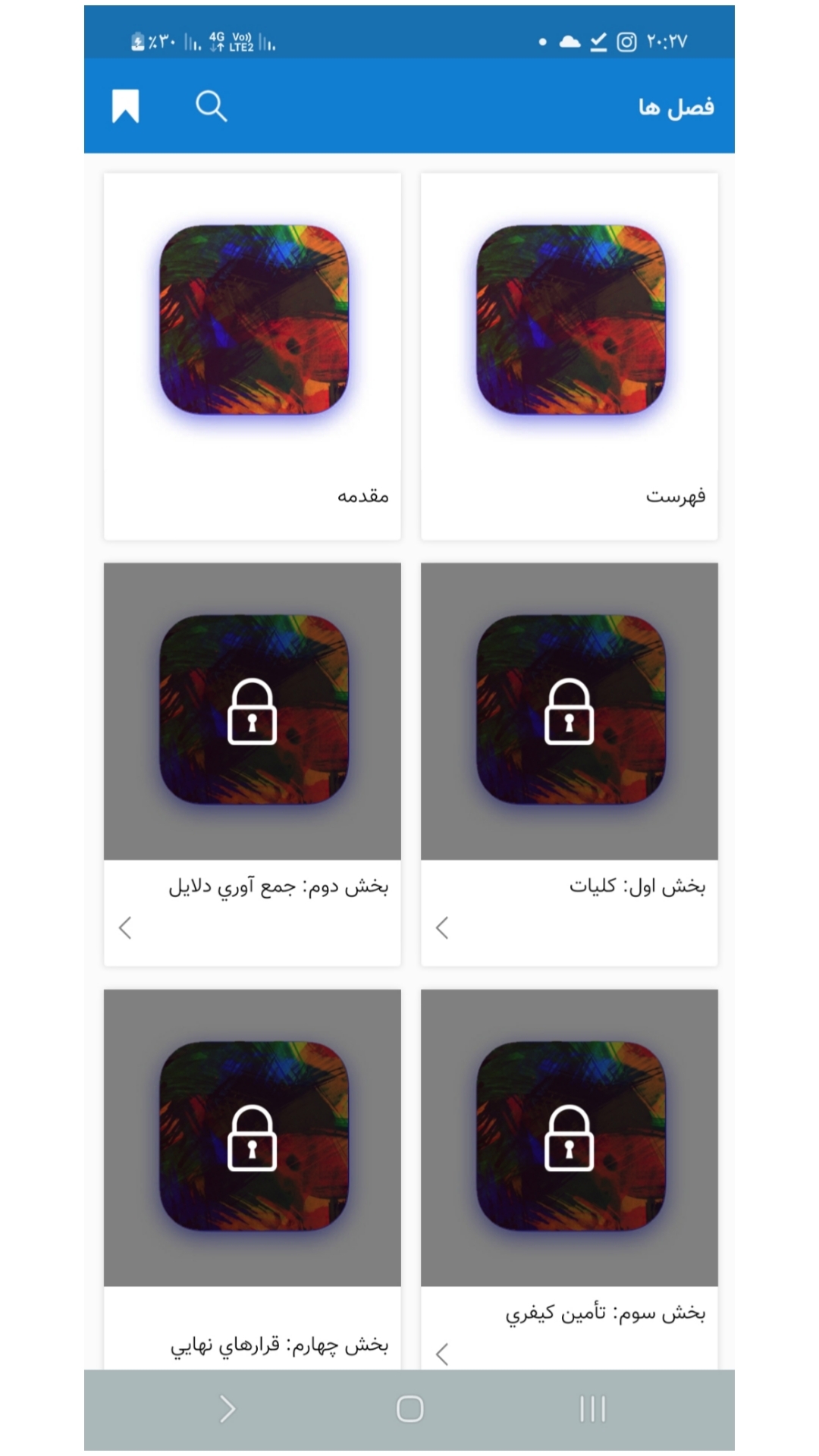Tap the battery indicator in the status bar
This screenshot has height=1456, width=819.
(138, 39)
